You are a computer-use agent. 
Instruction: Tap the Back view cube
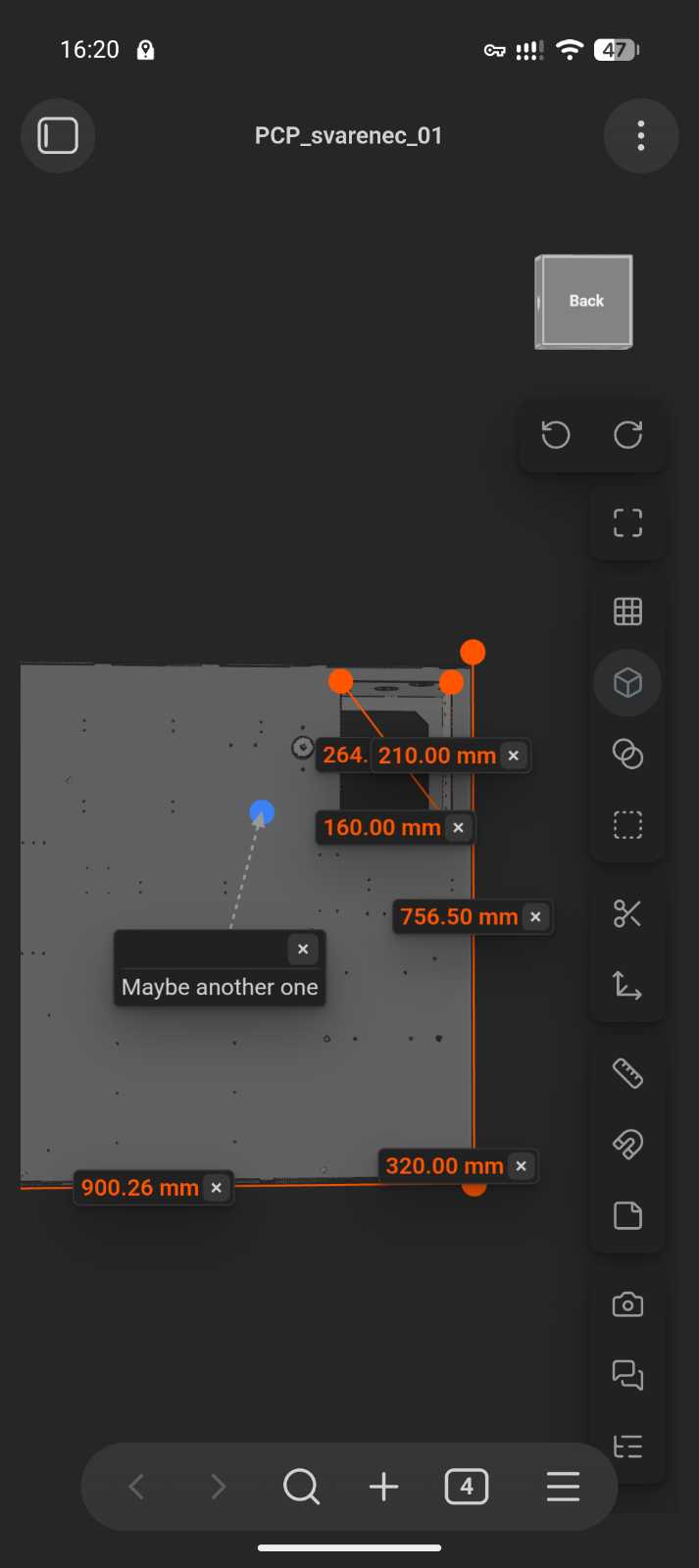tap(584, 302)
